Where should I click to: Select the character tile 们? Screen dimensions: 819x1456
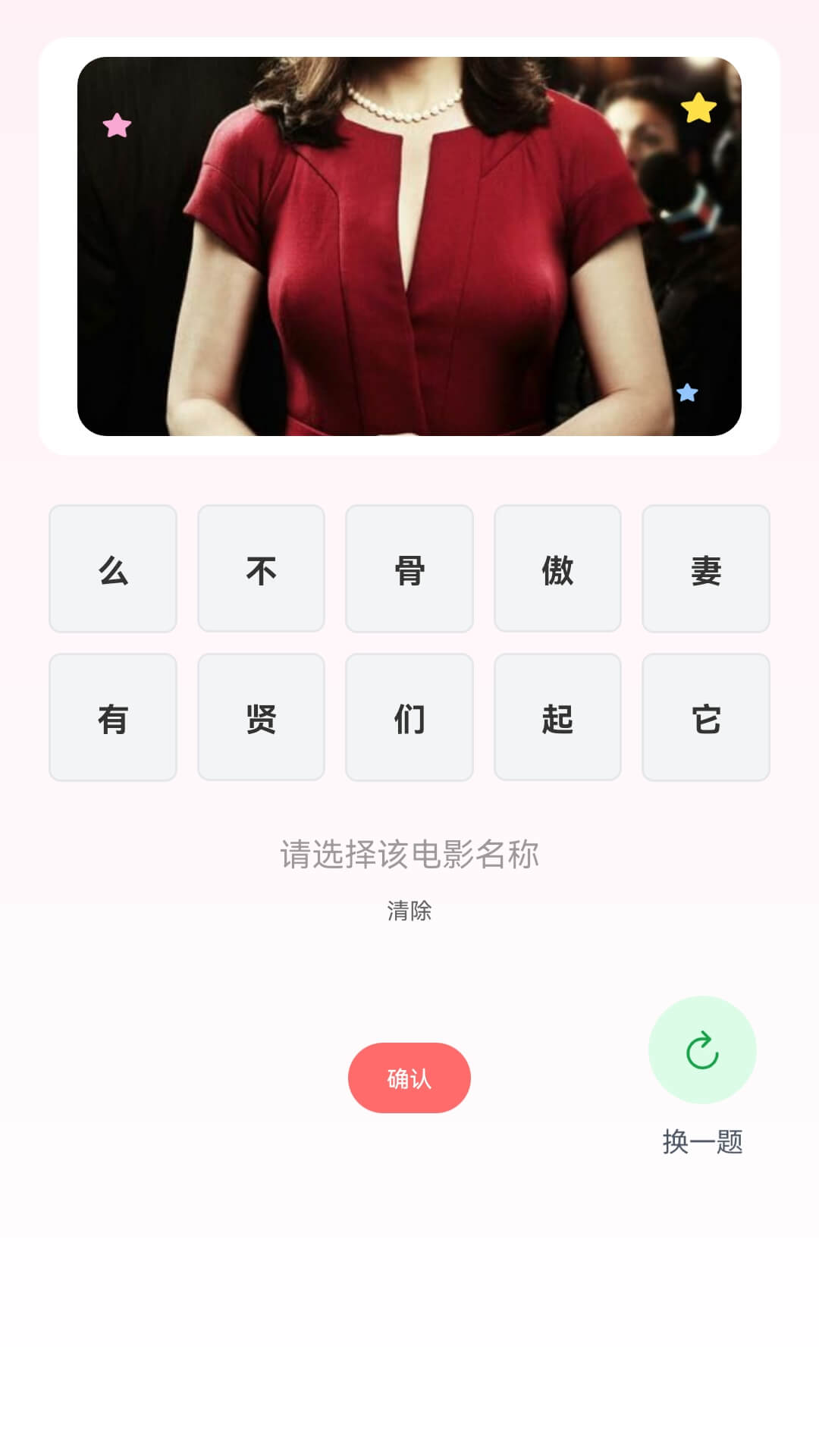409,717
